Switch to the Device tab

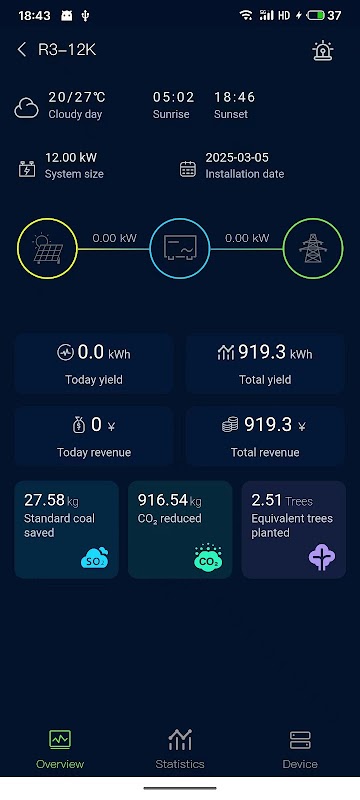[x=300, y=749]
